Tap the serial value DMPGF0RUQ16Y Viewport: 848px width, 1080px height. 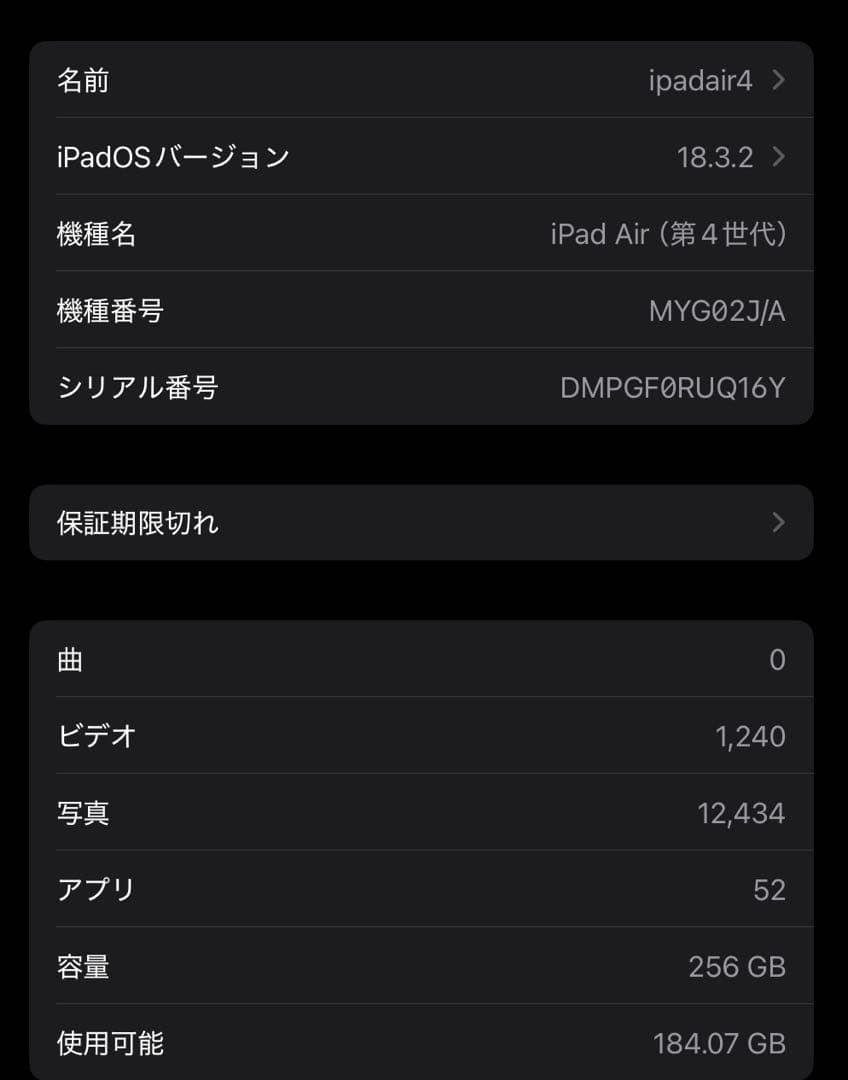pos(672,388)
